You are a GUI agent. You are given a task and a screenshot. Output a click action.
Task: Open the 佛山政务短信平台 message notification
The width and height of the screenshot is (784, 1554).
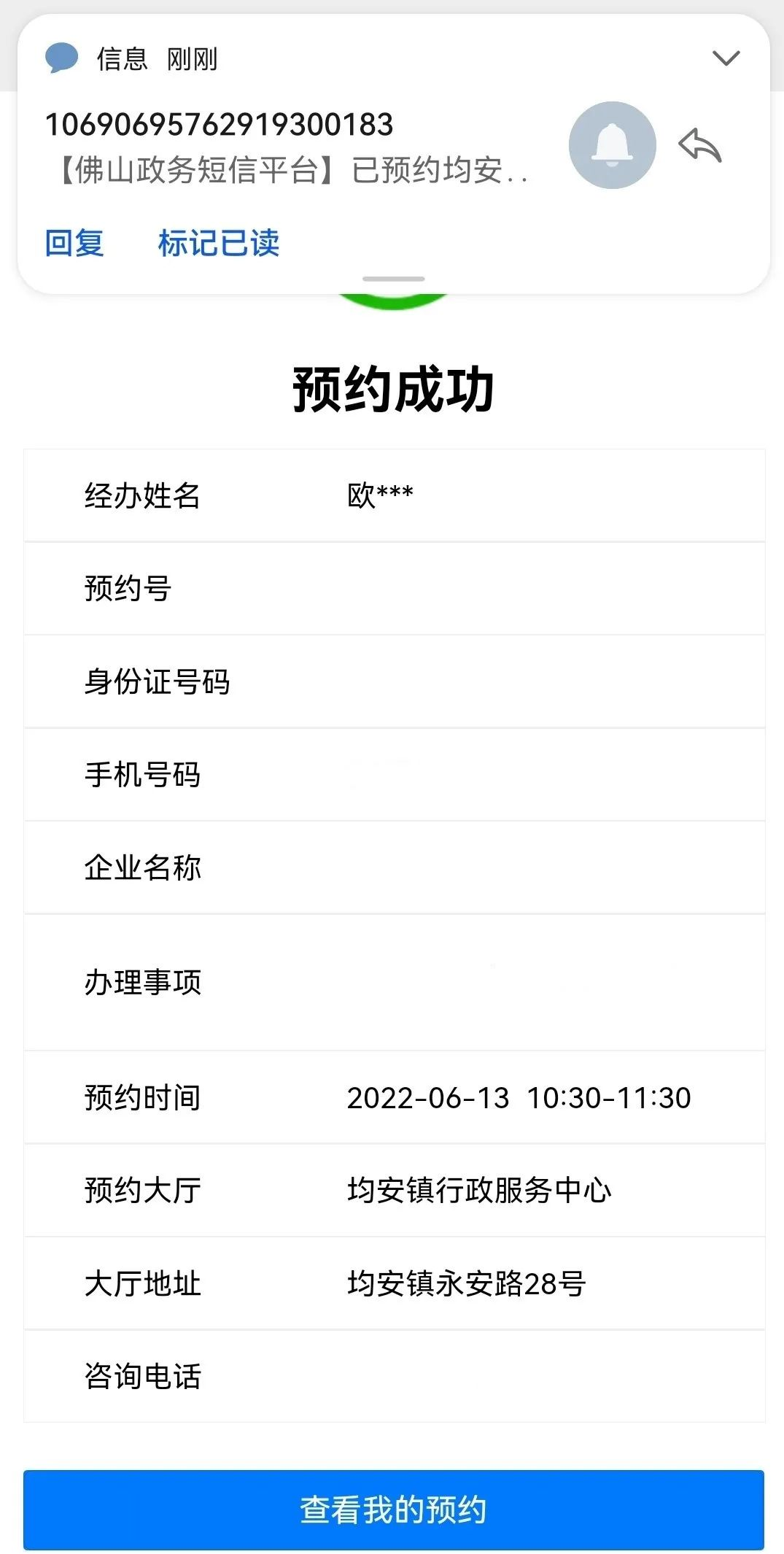click(292, 169)
